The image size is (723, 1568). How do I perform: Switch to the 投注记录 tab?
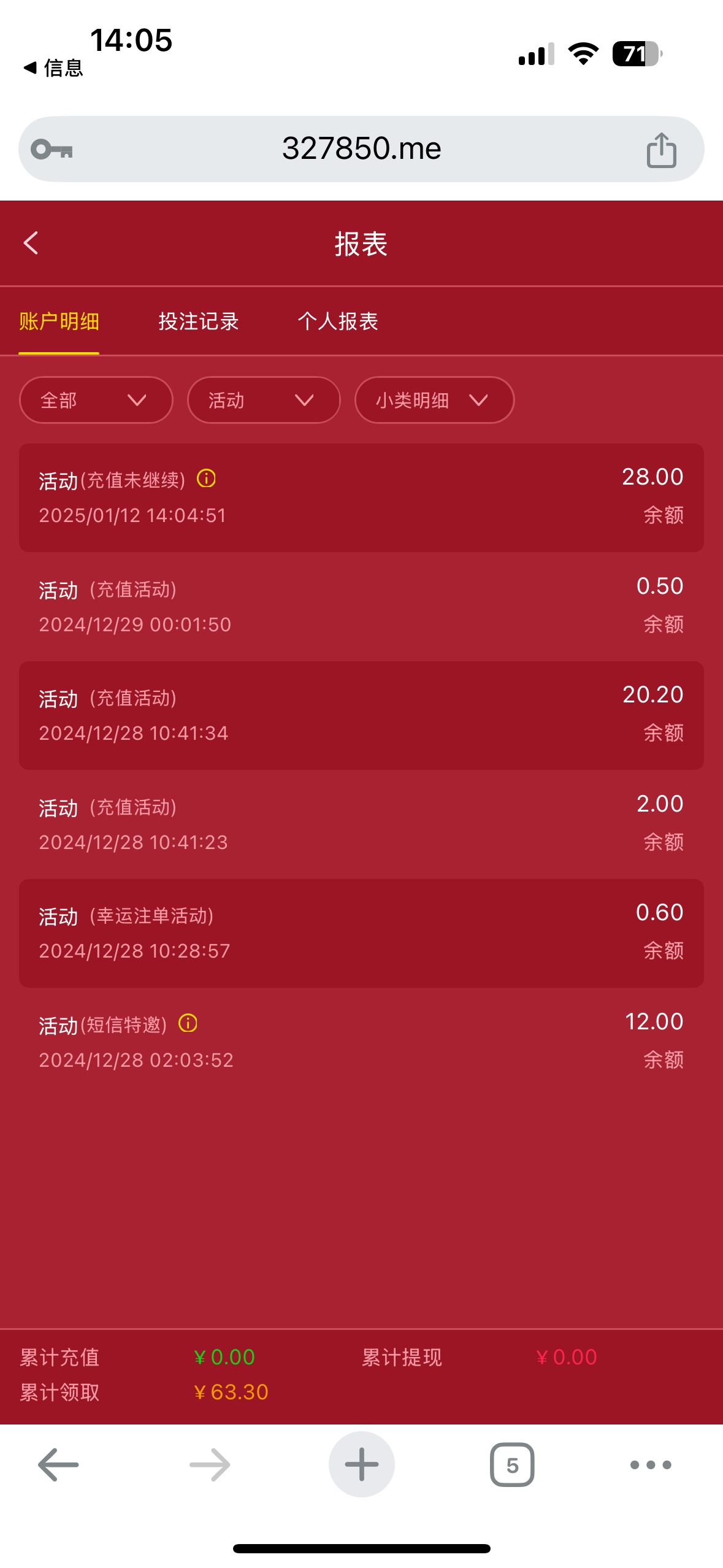[x=199, y=321]
